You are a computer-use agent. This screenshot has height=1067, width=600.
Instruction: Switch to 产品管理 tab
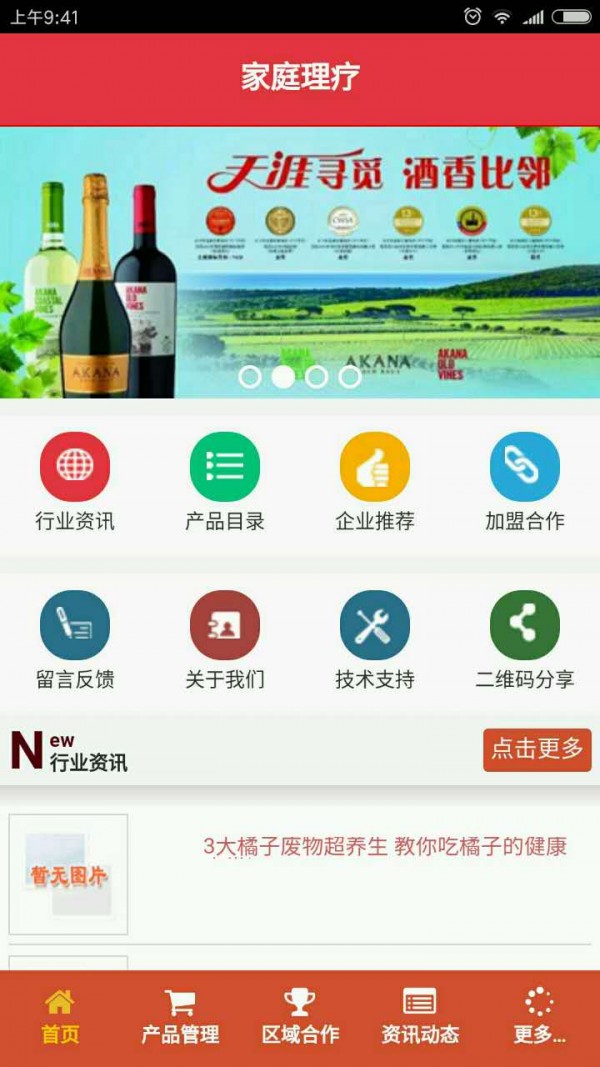[x=180, y=1017]
